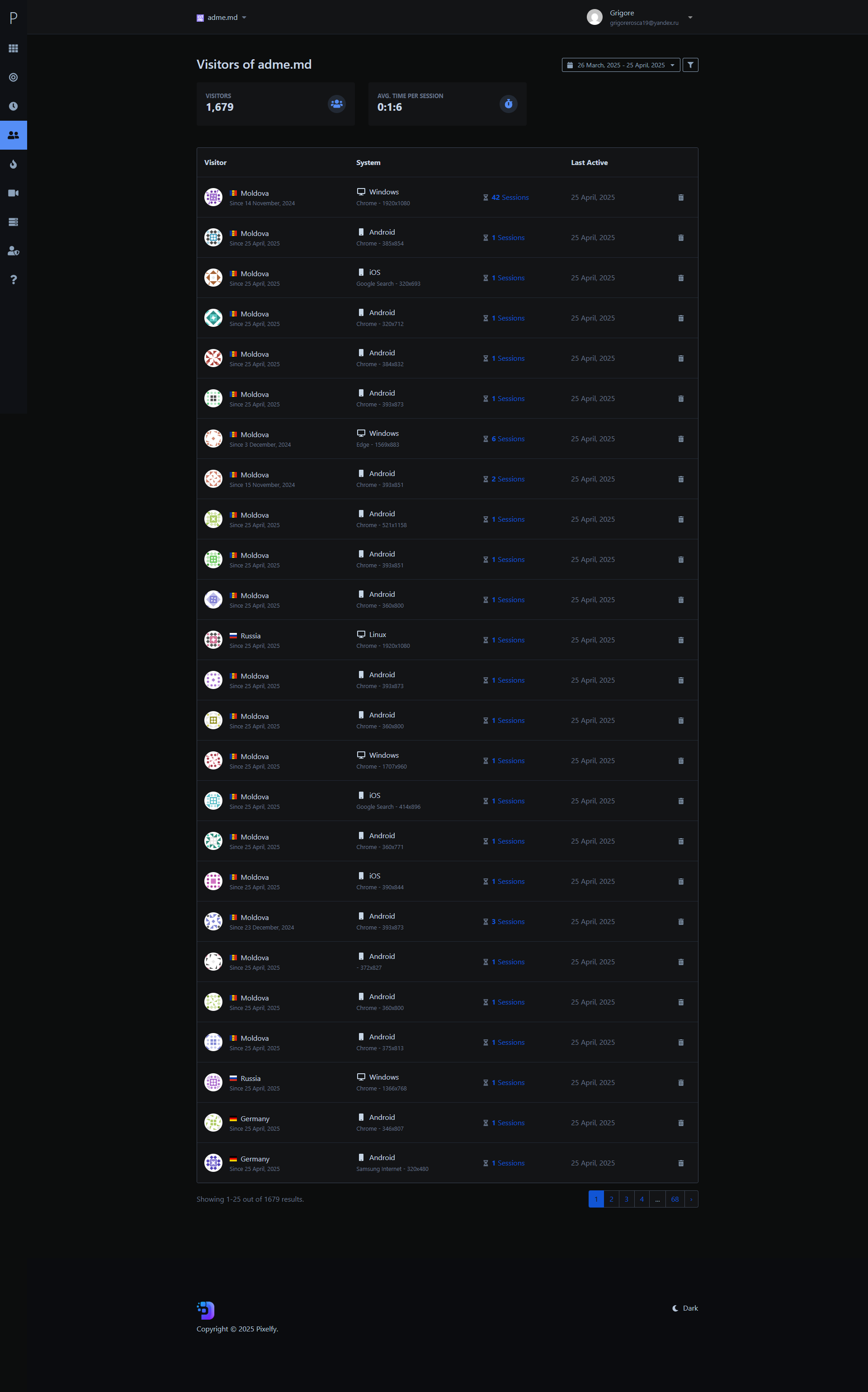Go to the next results page arrow
This screenshot has width=868, height=1392.
tap(691, 1199)
